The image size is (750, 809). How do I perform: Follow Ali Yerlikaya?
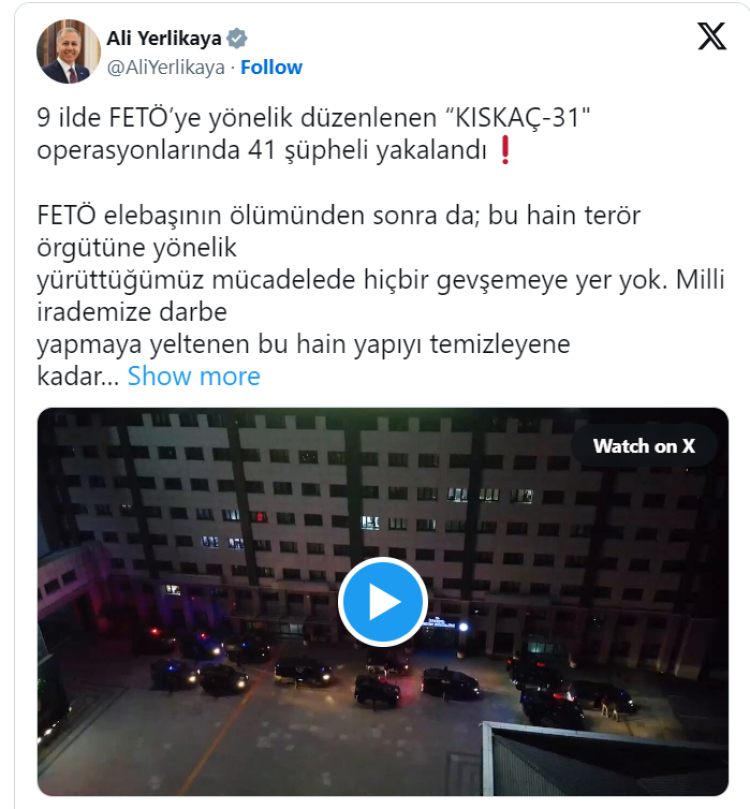click(271, 67)
